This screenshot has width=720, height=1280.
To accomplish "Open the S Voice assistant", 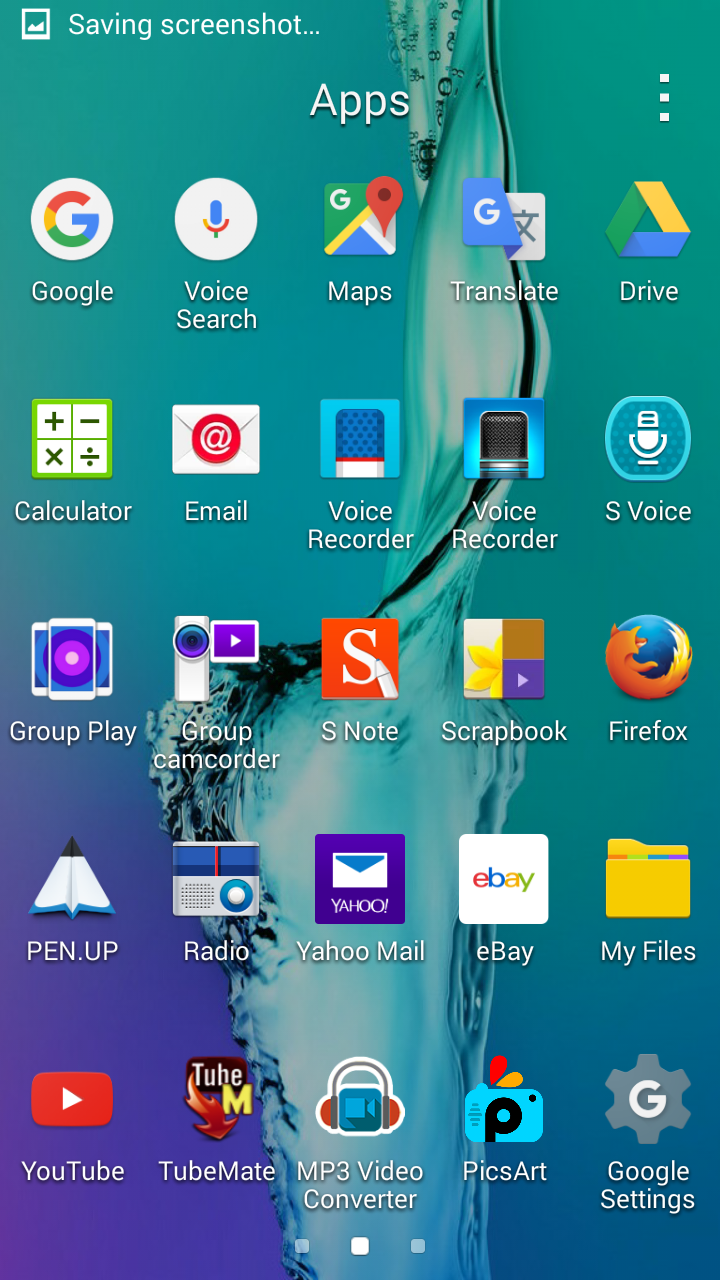I will [648, 439].
